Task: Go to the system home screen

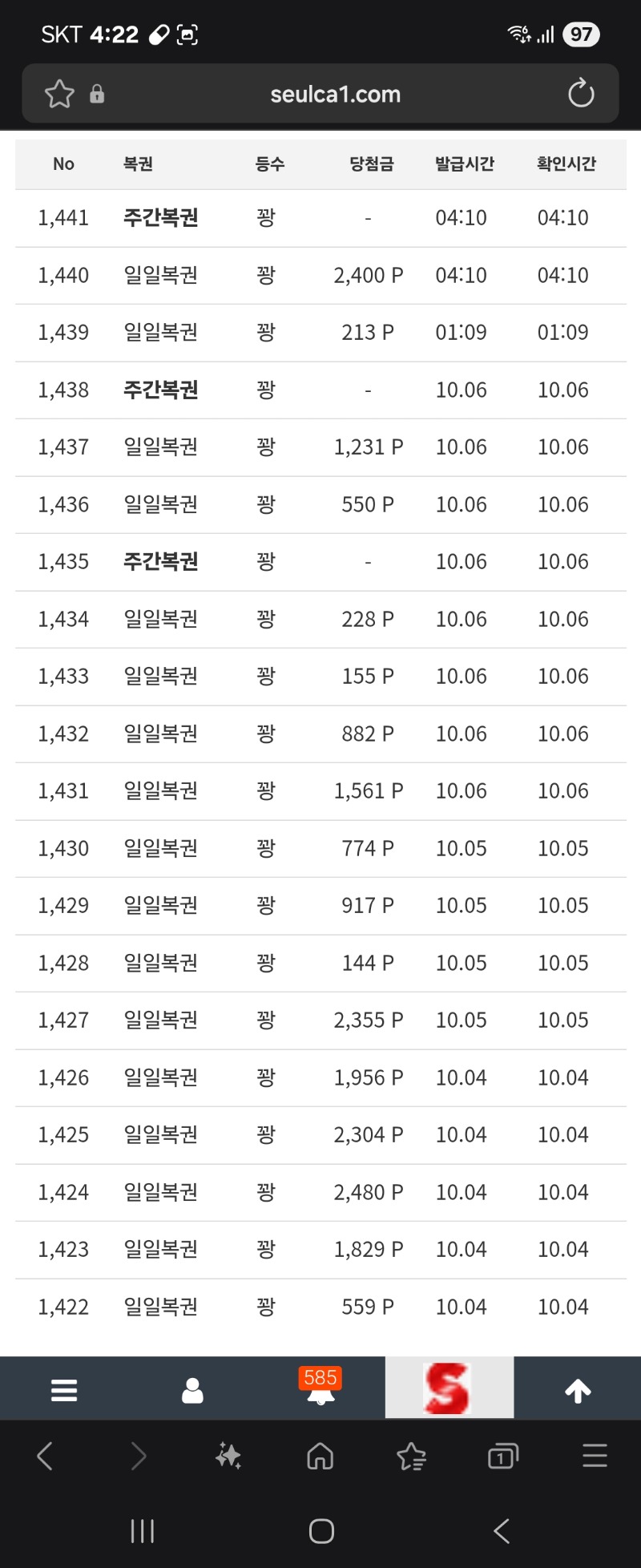Action: click(x=321, y=1531)
